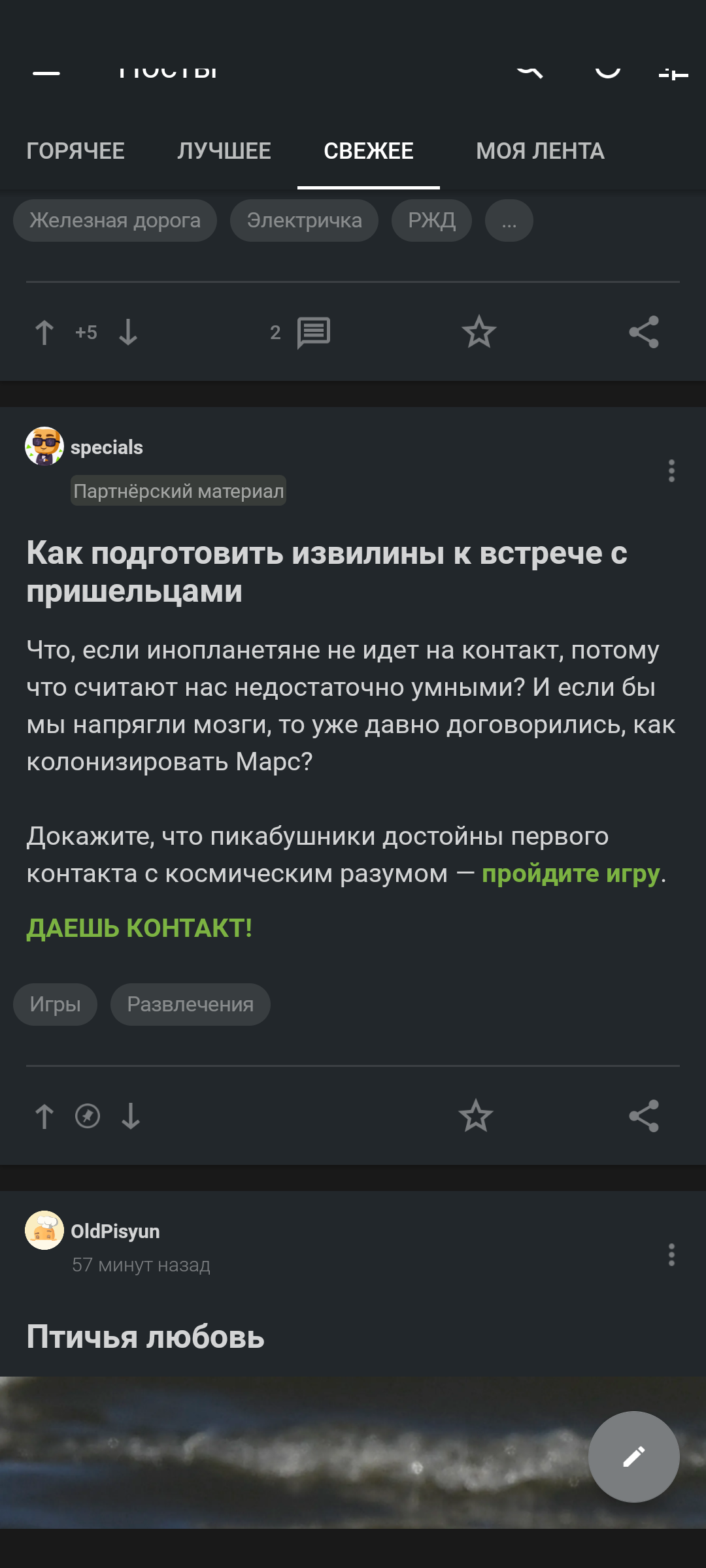This screenshot has height=1568, width=706.
Task: Upvote the post rated +5
Action: (x=44, y=333)
